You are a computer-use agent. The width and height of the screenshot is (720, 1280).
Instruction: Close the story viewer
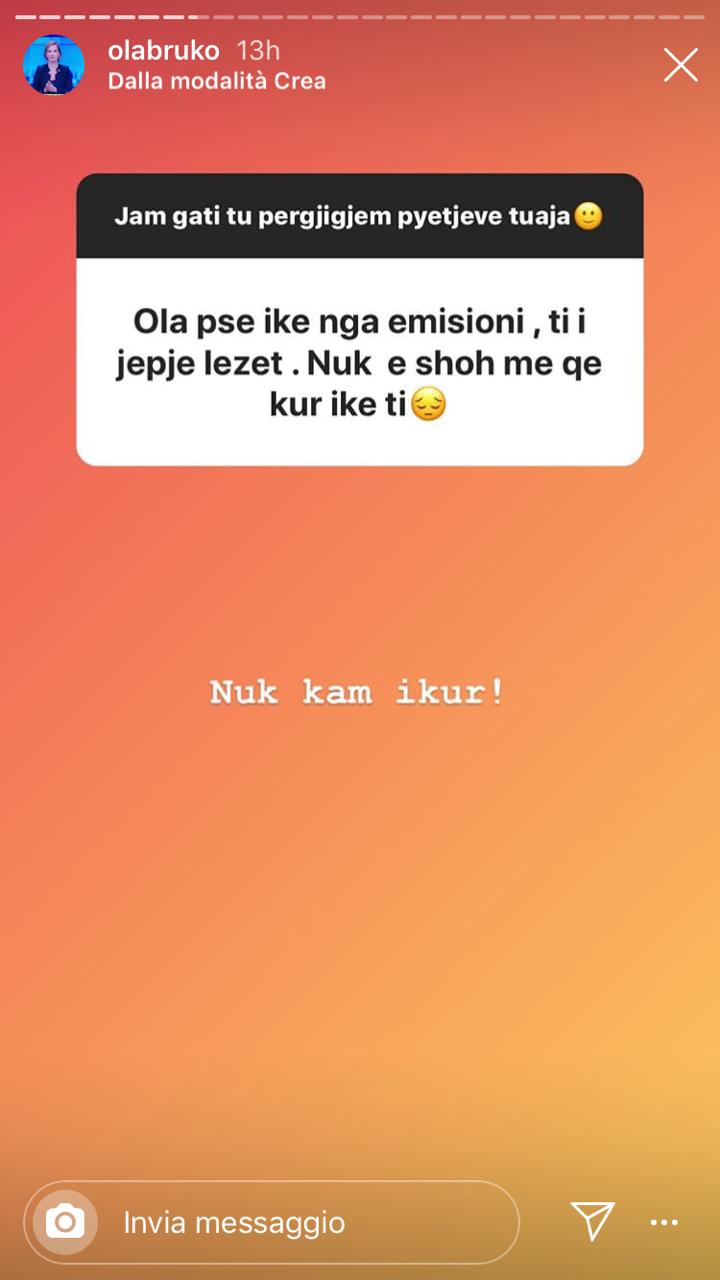(x=681, y=65)
